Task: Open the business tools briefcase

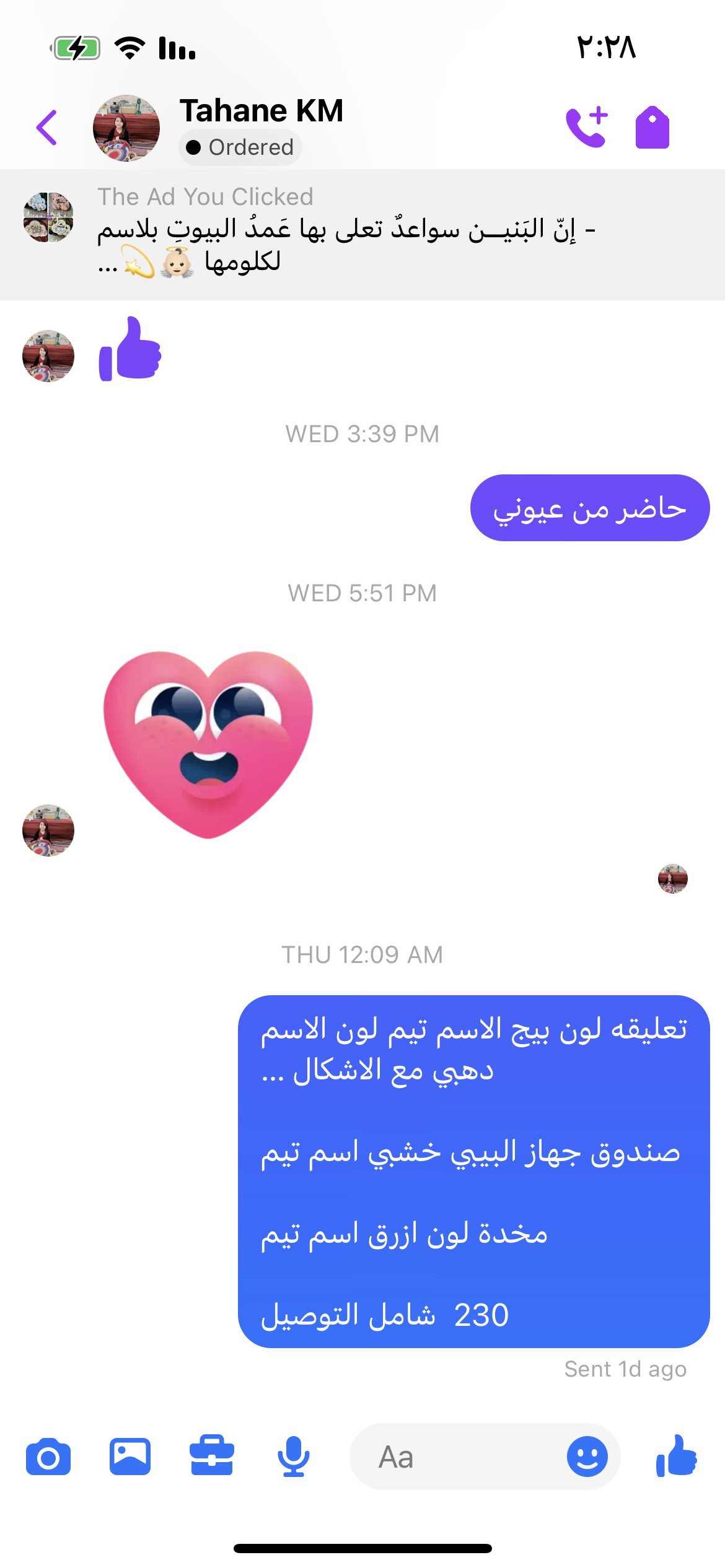Action: (212, 1457)
